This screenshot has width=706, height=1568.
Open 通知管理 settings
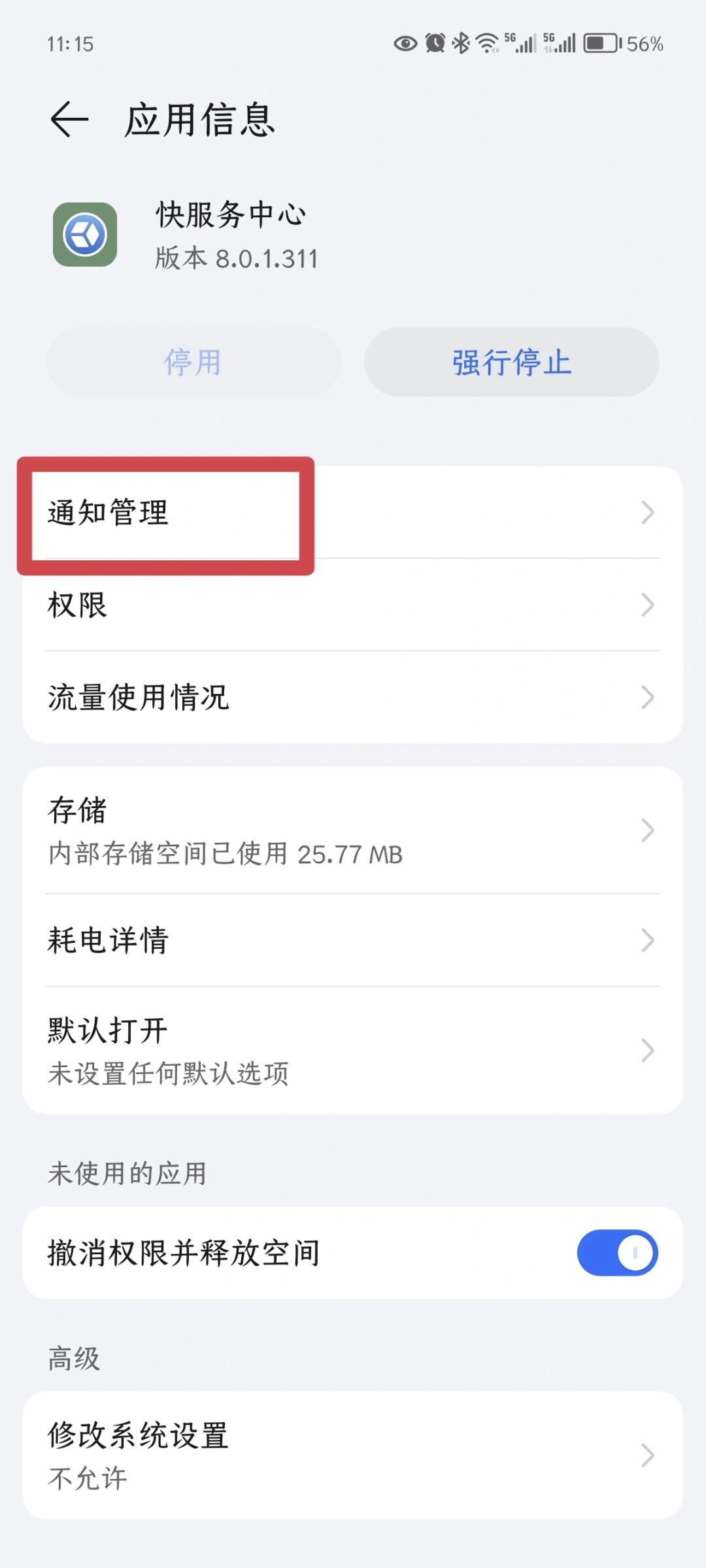click(353, 513)
